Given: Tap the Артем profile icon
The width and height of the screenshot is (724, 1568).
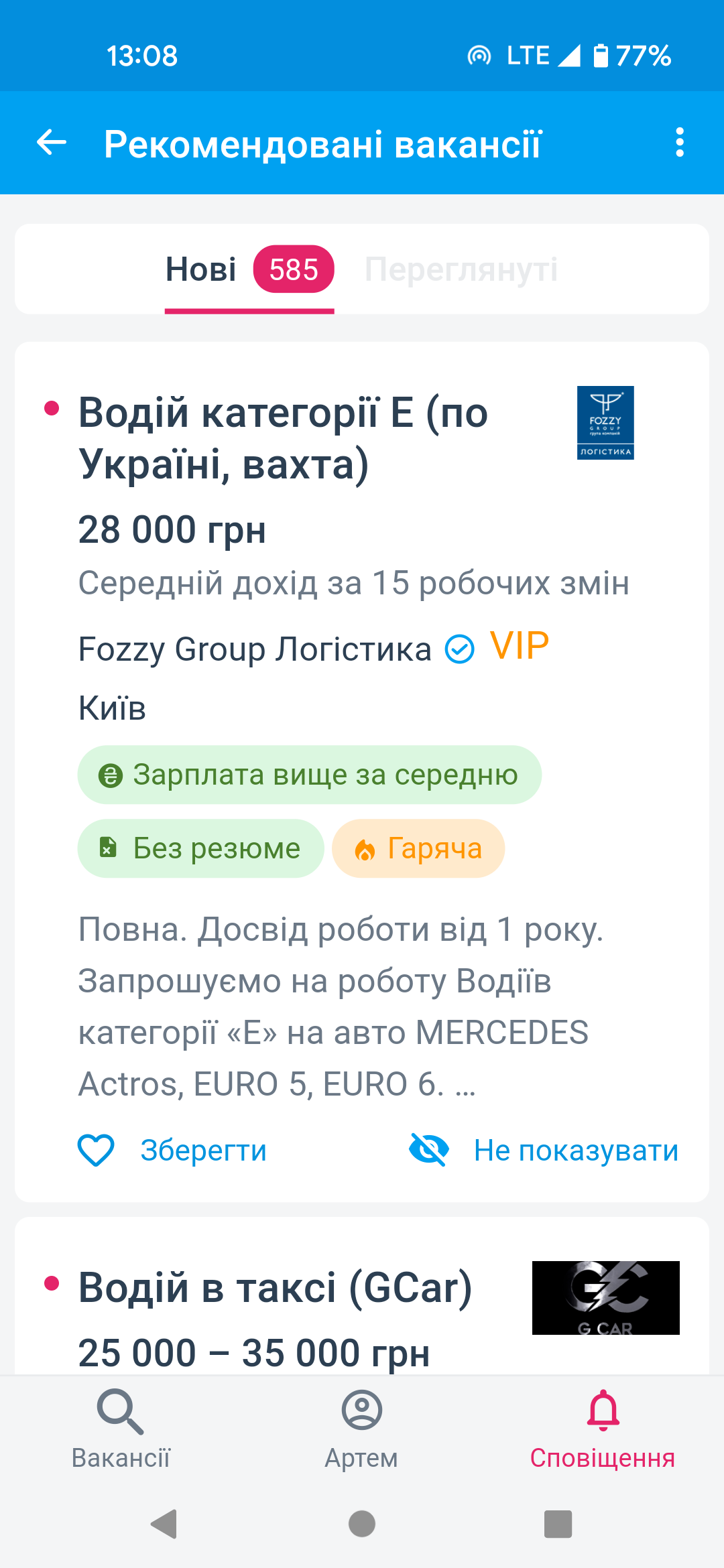Looking at the screenshot, I should (362, 1411).
